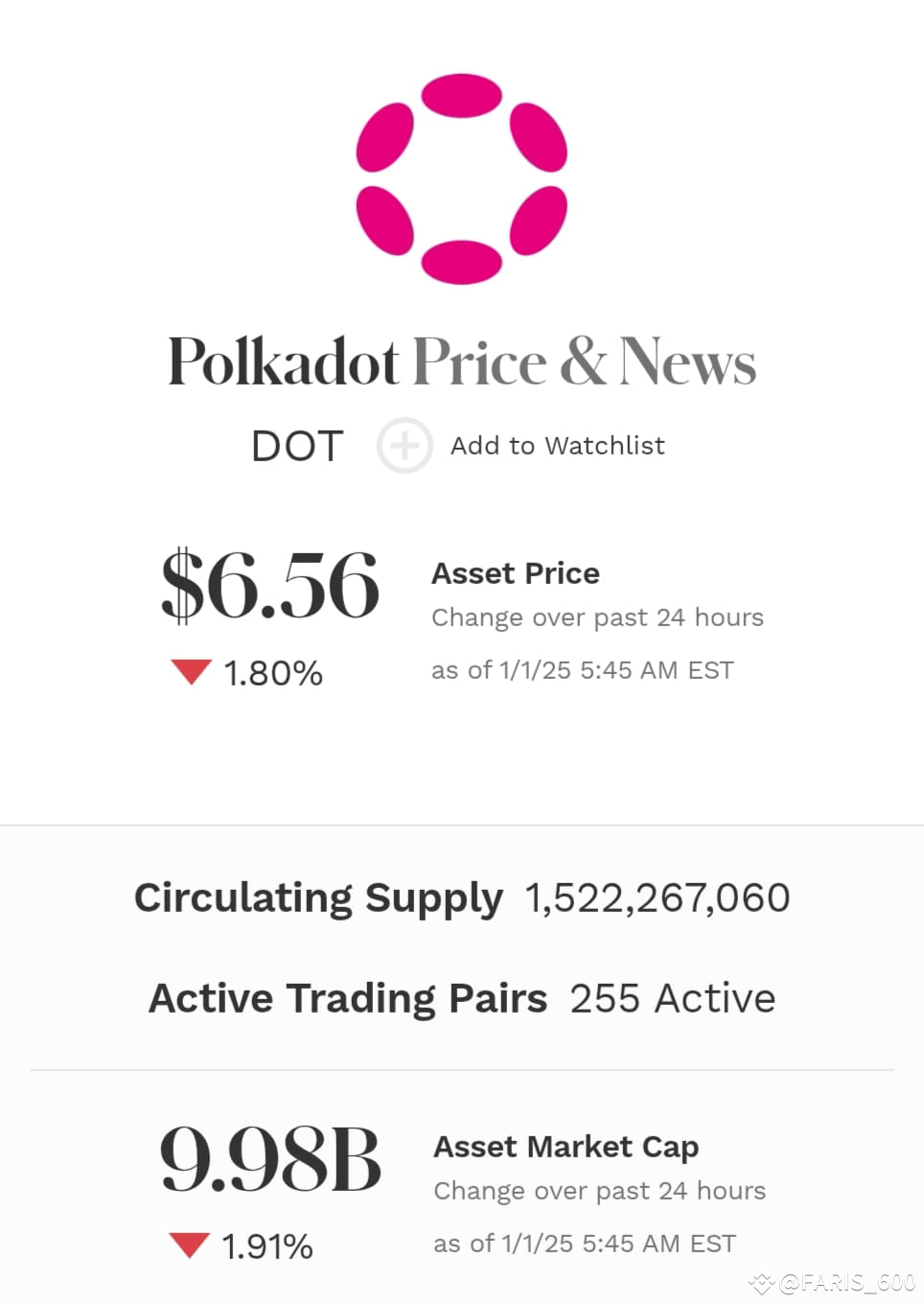Viewport: 924px width, 1304px height.
Task: Expand the Circulating Supply row
Action: click(463, 898)
